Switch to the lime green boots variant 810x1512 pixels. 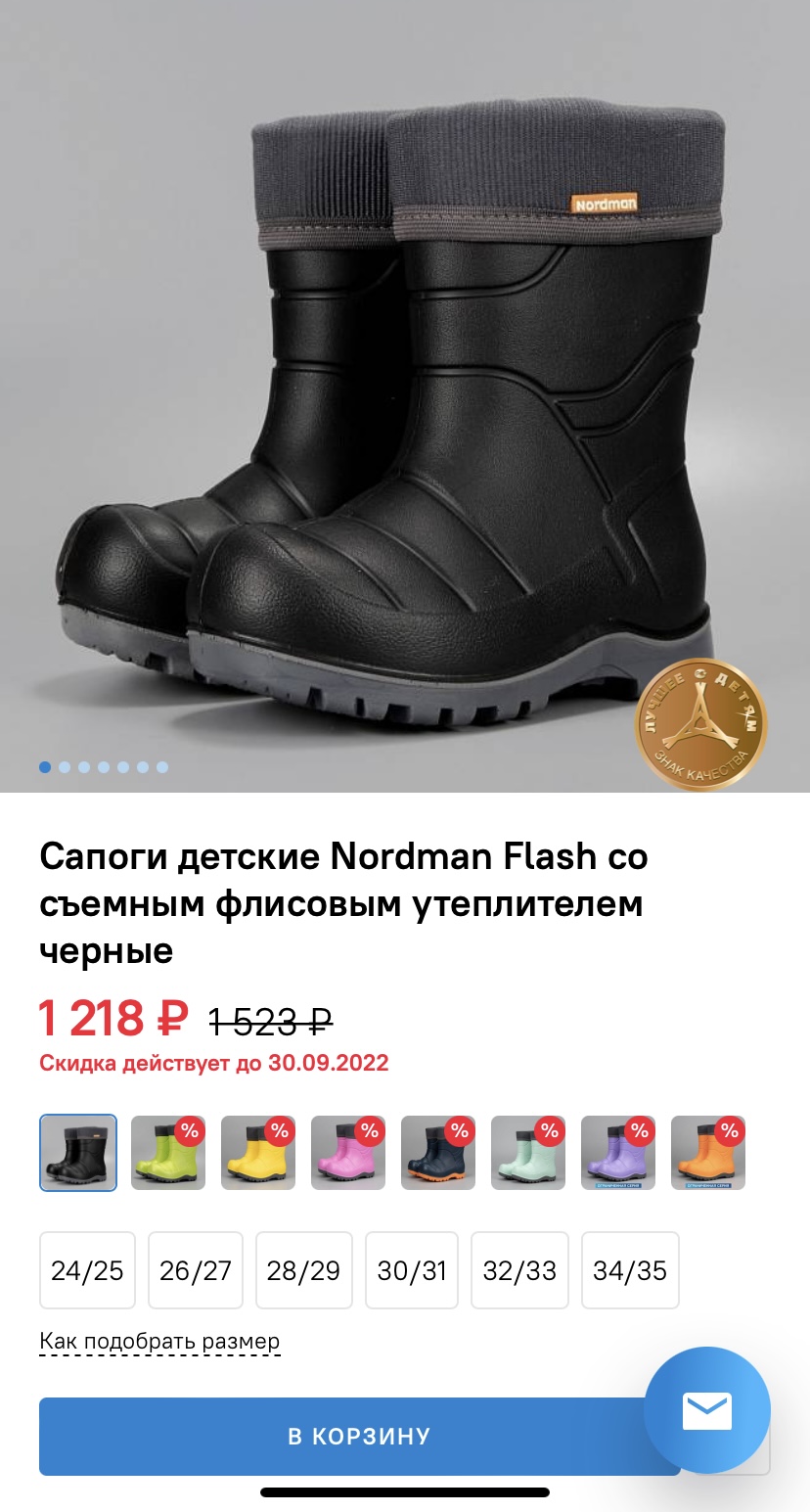(x=168, y=1153)
